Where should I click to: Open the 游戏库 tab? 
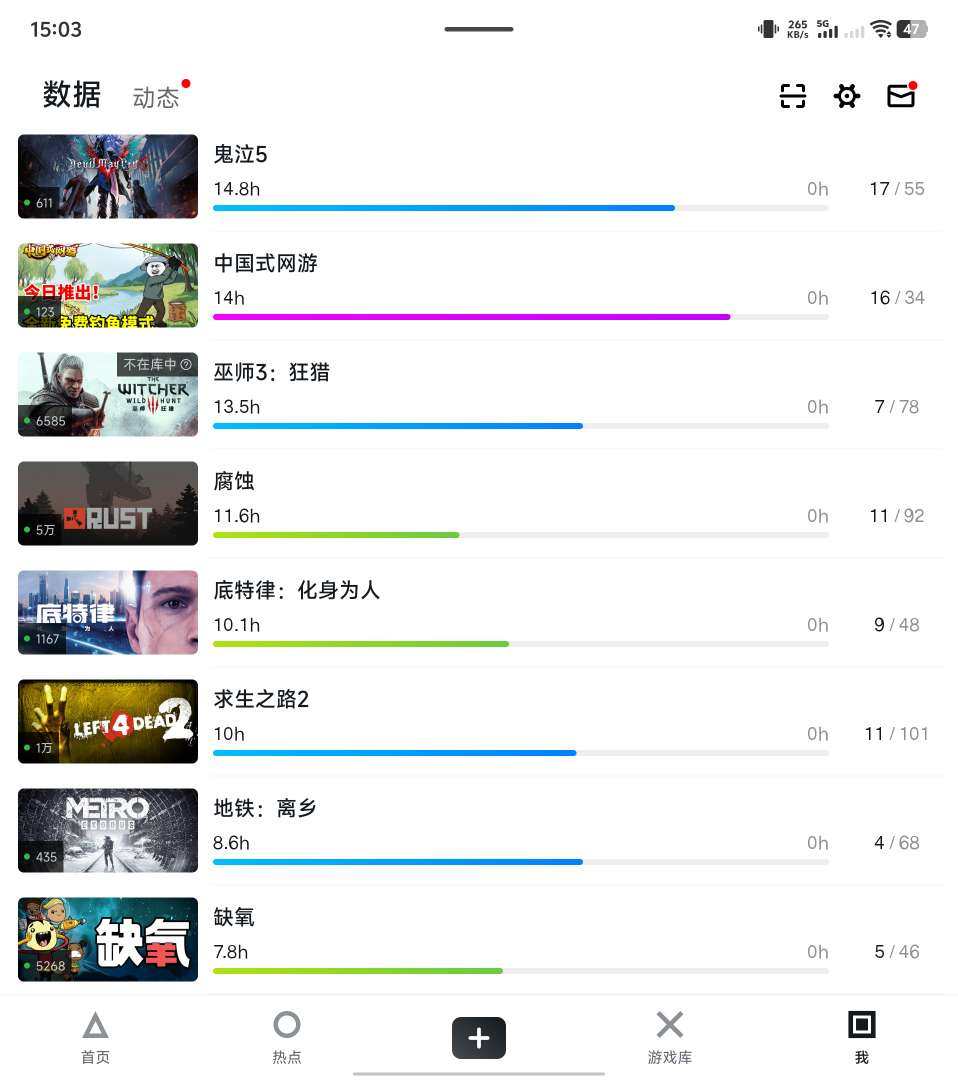[x=670, y=1037]
